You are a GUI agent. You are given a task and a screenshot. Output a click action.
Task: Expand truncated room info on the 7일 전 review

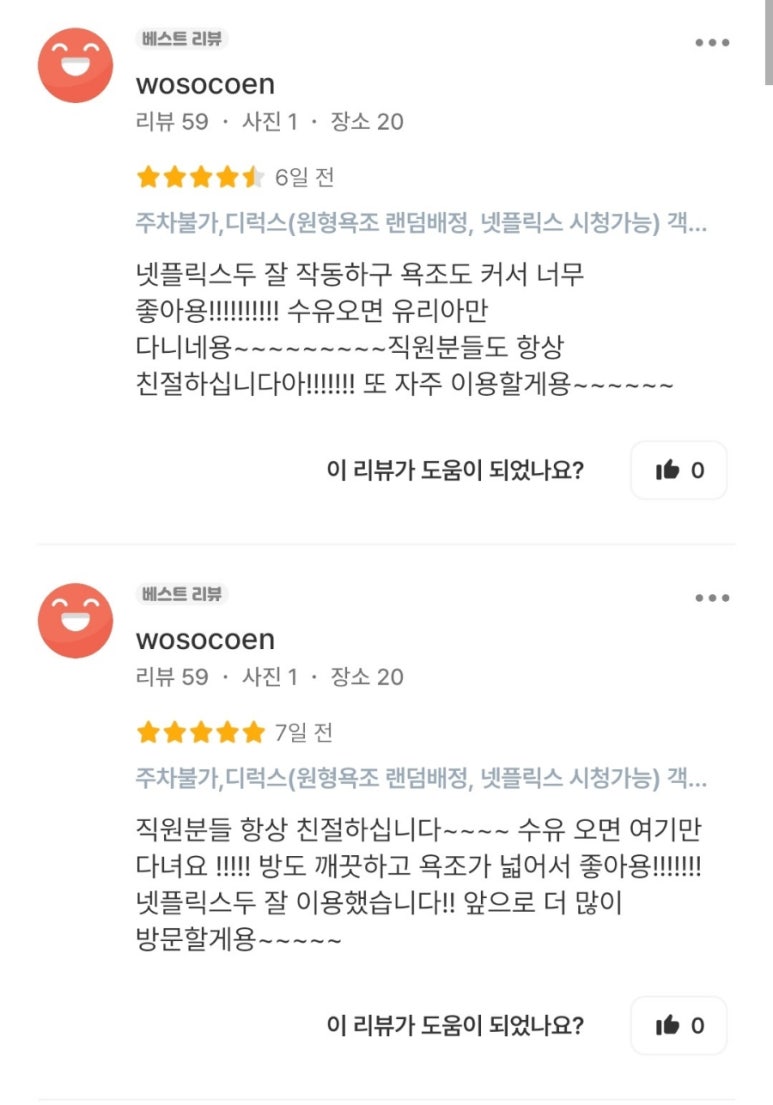point(420,778)
